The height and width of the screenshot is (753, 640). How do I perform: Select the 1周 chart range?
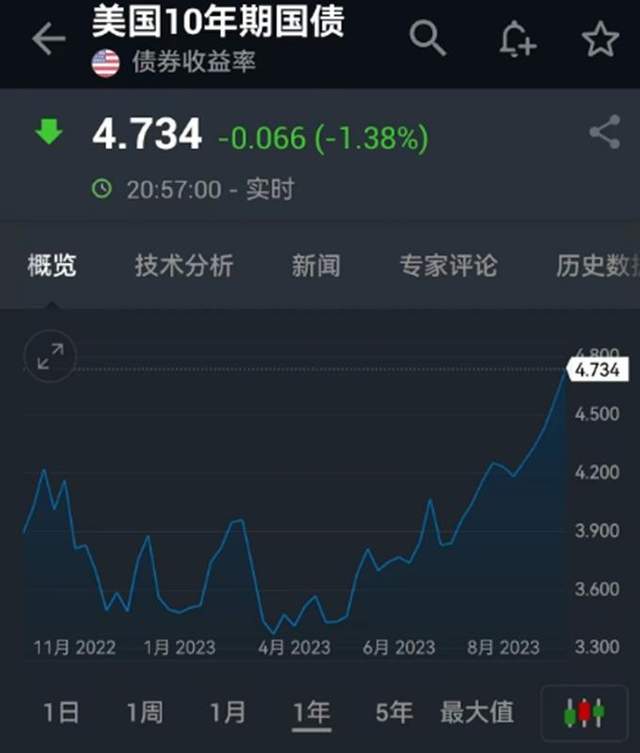pyautogui.click(x=145, y=712)
